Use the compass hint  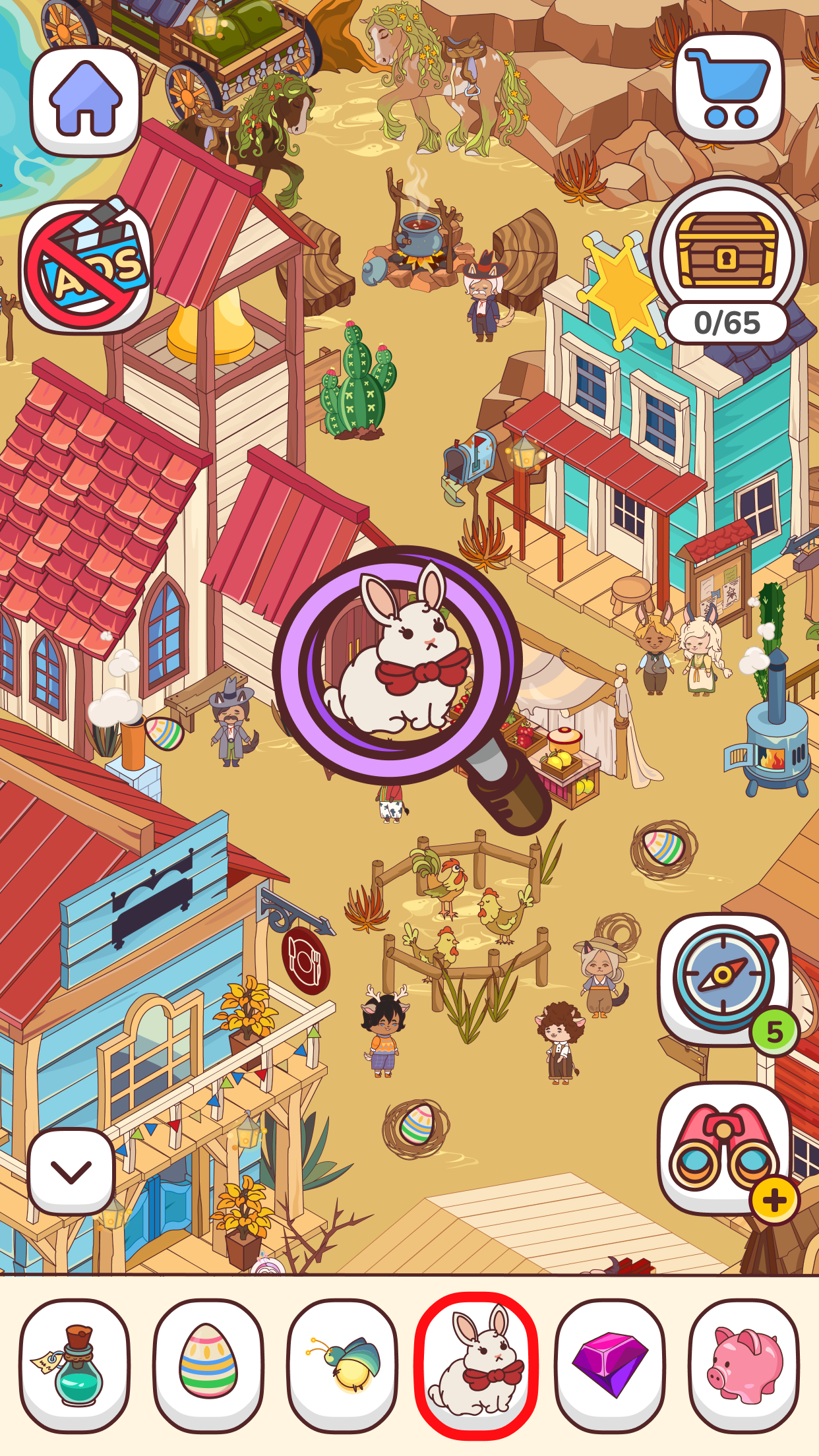[724, 978]
